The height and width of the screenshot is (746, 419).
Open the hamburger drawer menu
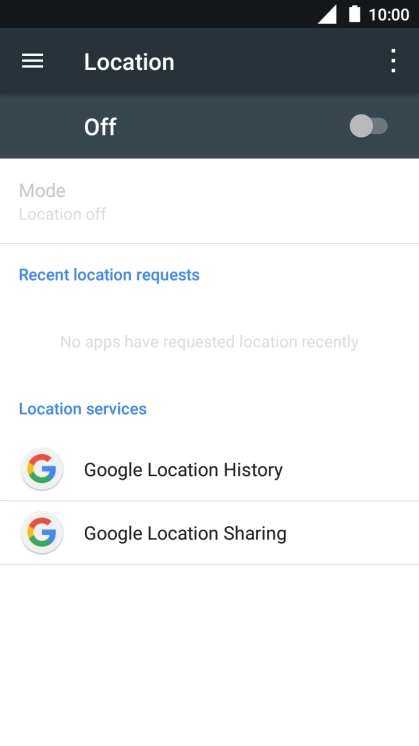coord(32,61)
